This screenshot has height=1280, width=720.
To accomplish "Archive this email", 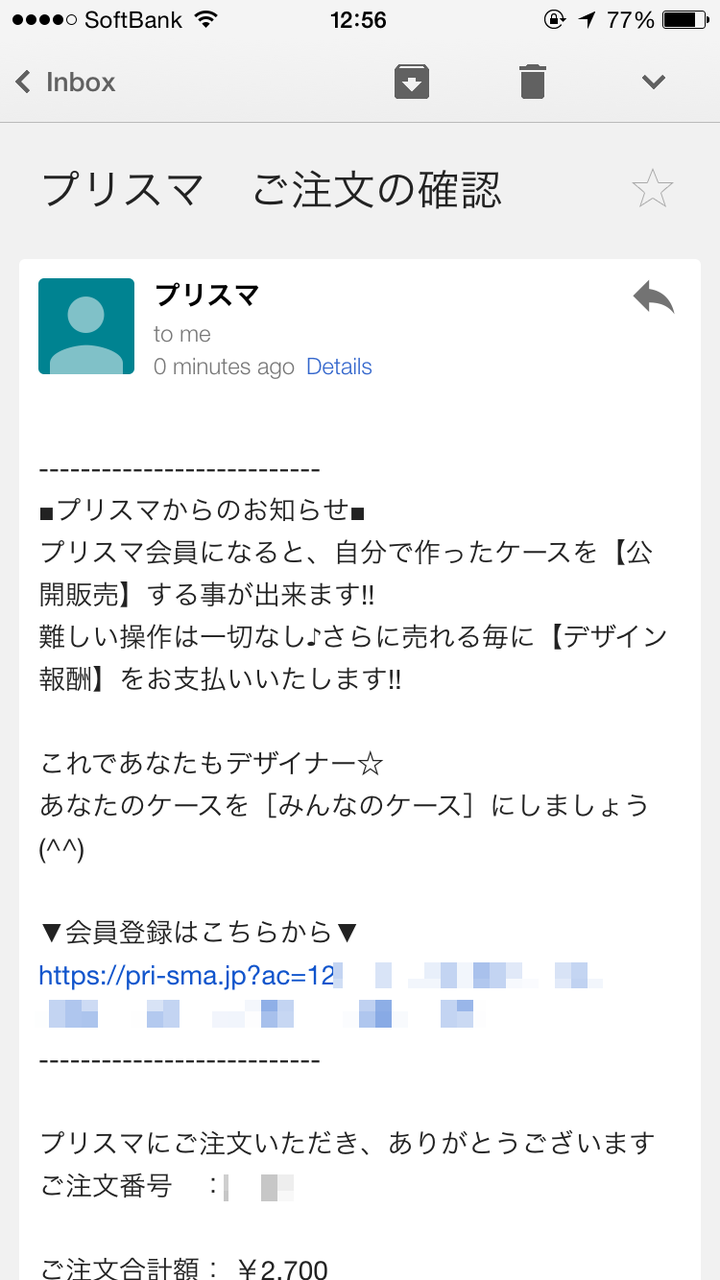I will coord(412,82).
